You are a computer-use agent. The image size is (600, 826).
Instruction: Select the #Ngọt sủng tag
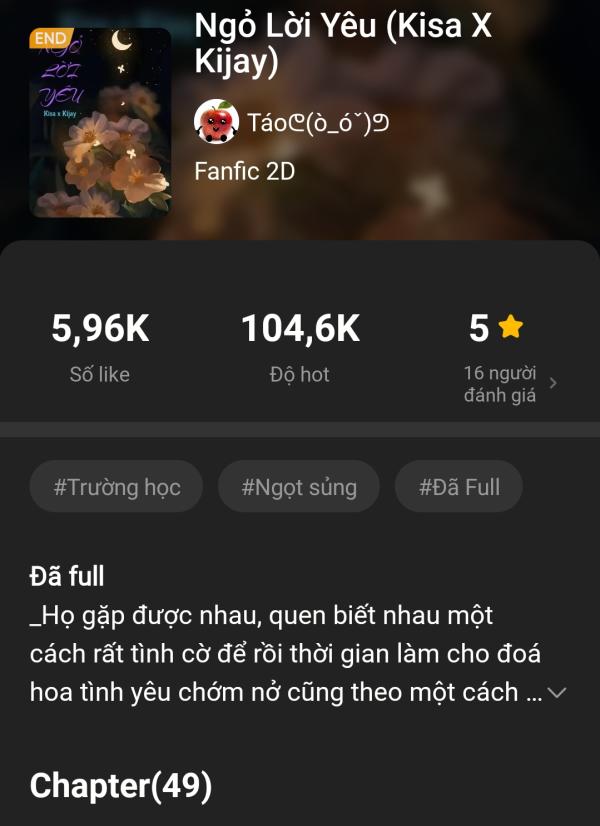[299, 487]
